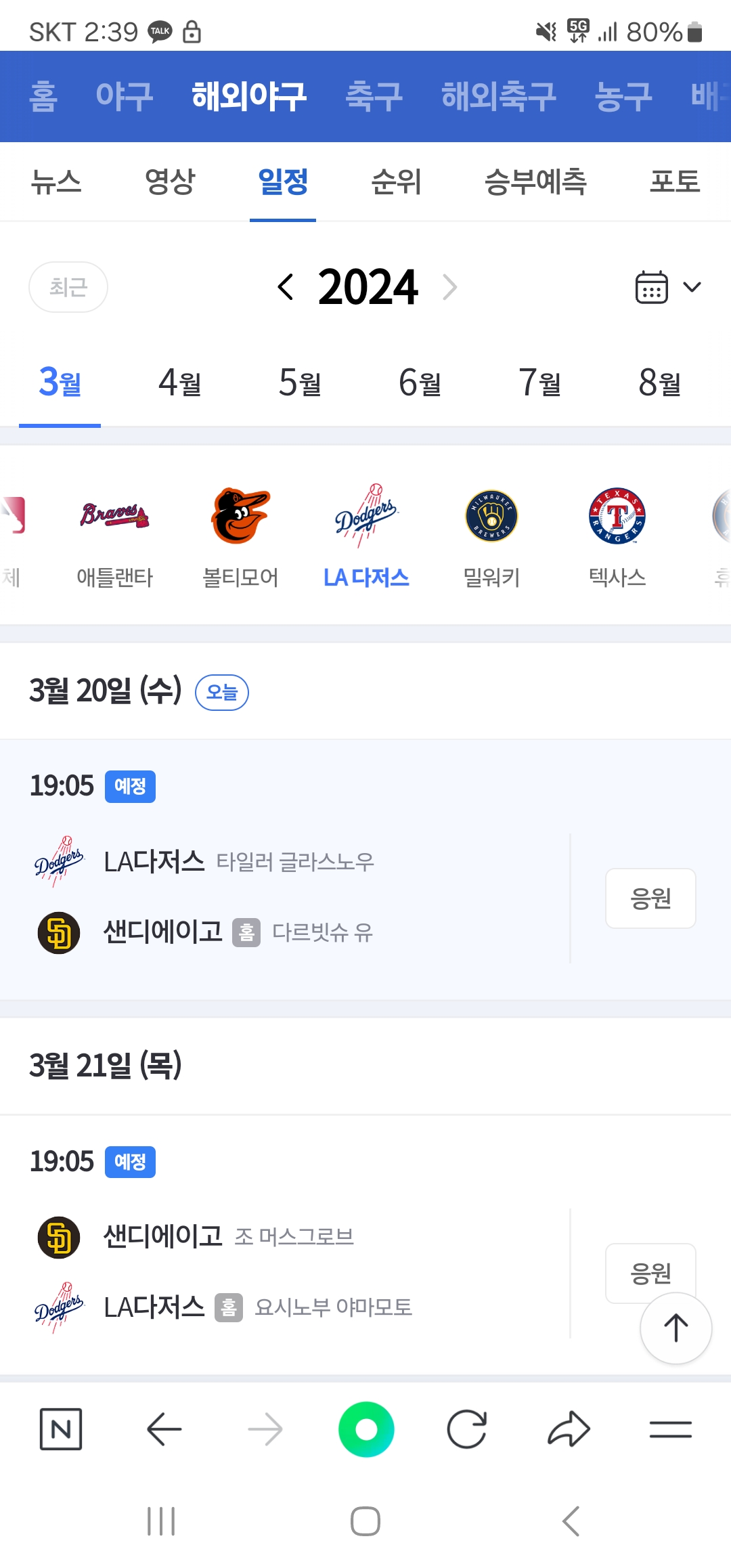This screenshot has height=1568, width=731.
Task: Filter schedule by 볼티모어 team
Action: 240,536
